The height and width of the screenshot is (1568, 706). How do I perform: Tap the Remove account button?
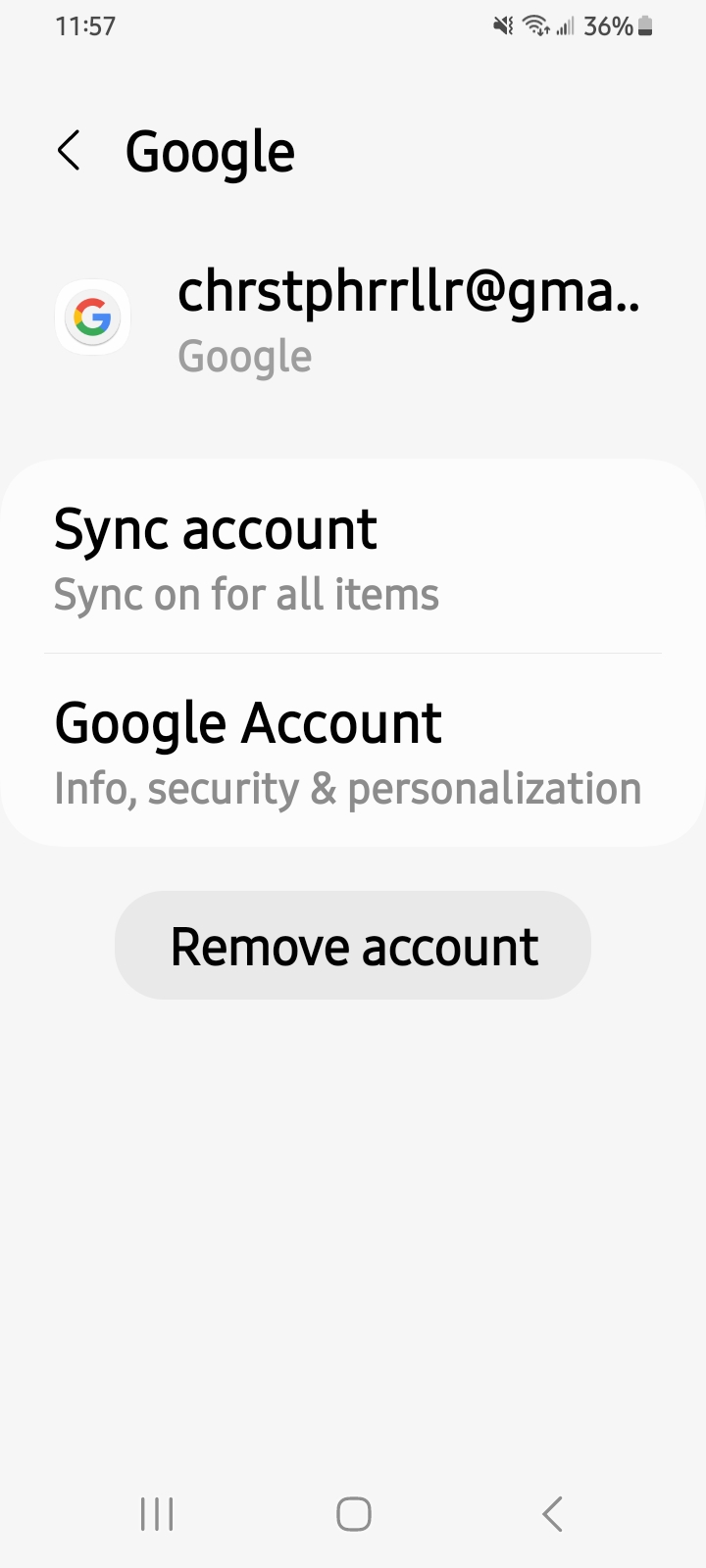353,946
